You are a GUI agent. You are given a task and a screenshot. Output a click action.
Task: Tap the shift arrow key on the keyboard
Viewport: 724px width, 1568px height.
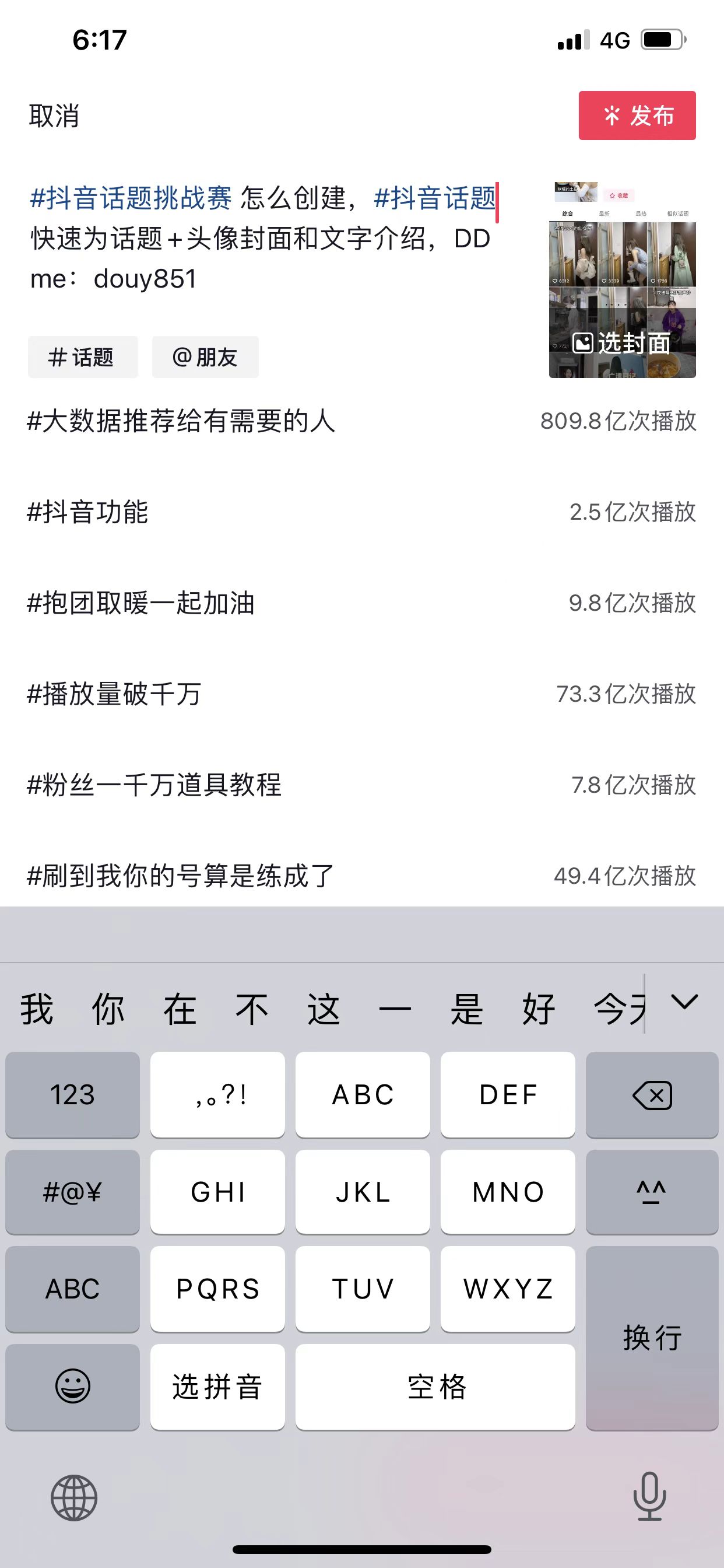[x=650, y=1193]
